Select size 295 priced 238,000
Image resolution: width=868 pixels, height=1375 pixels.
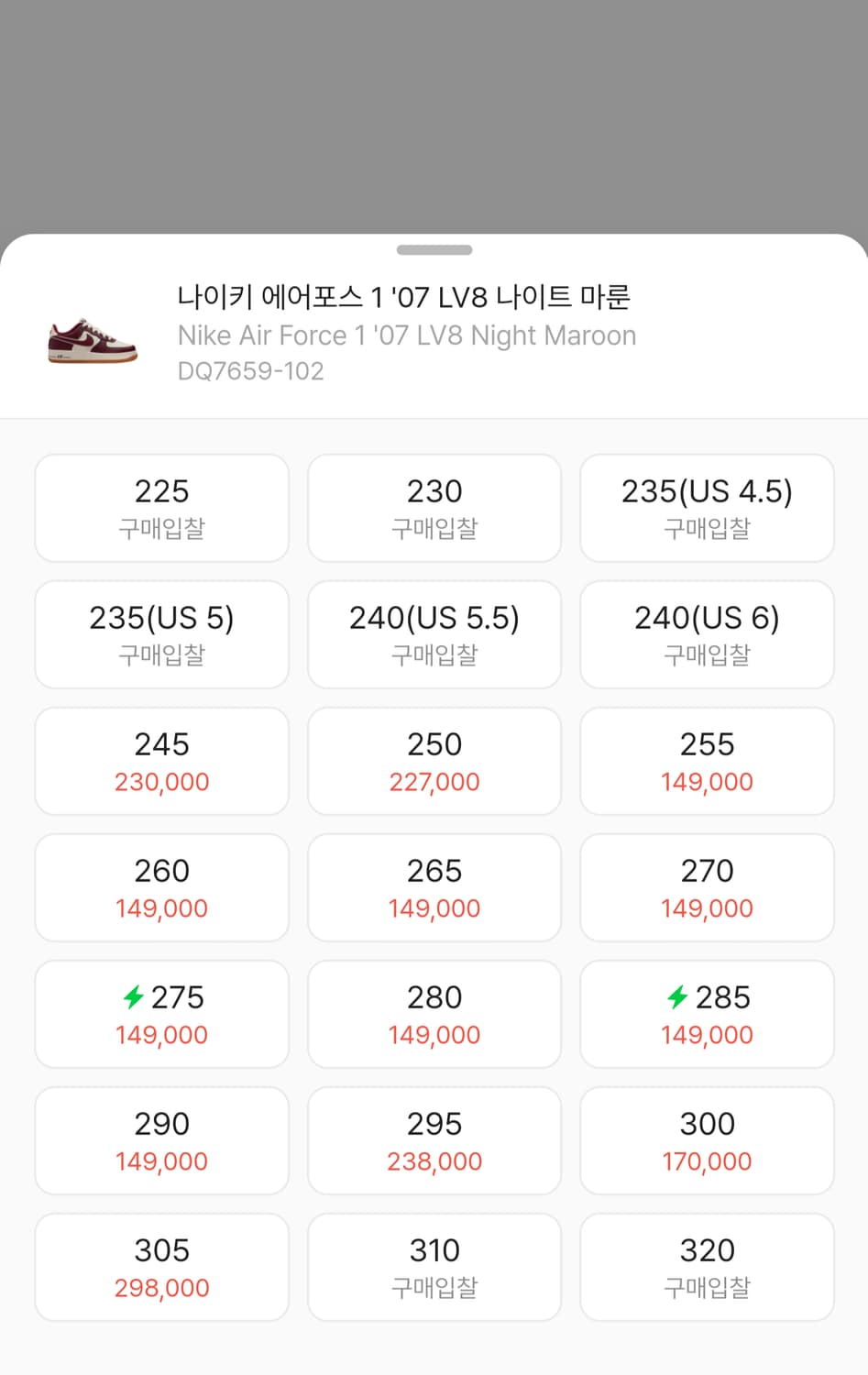point(434,1140)
